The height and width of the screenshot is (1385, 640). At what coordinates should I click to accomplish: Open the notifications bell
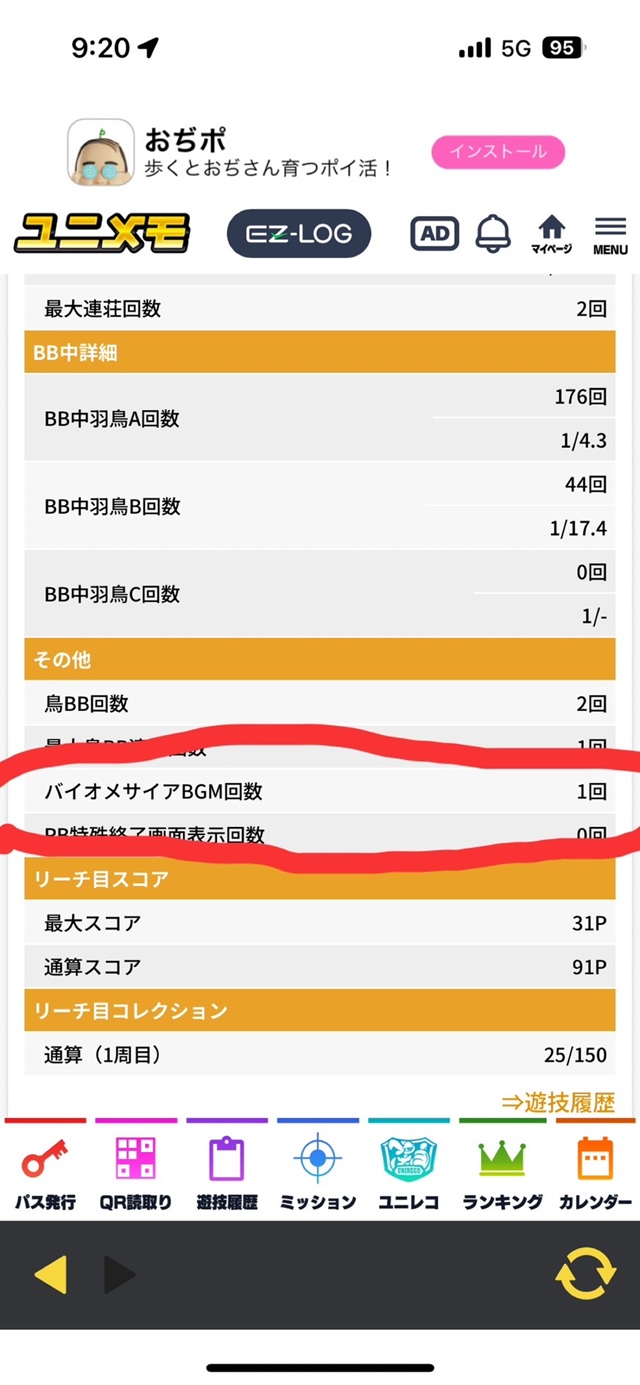[x=492, y=234]
